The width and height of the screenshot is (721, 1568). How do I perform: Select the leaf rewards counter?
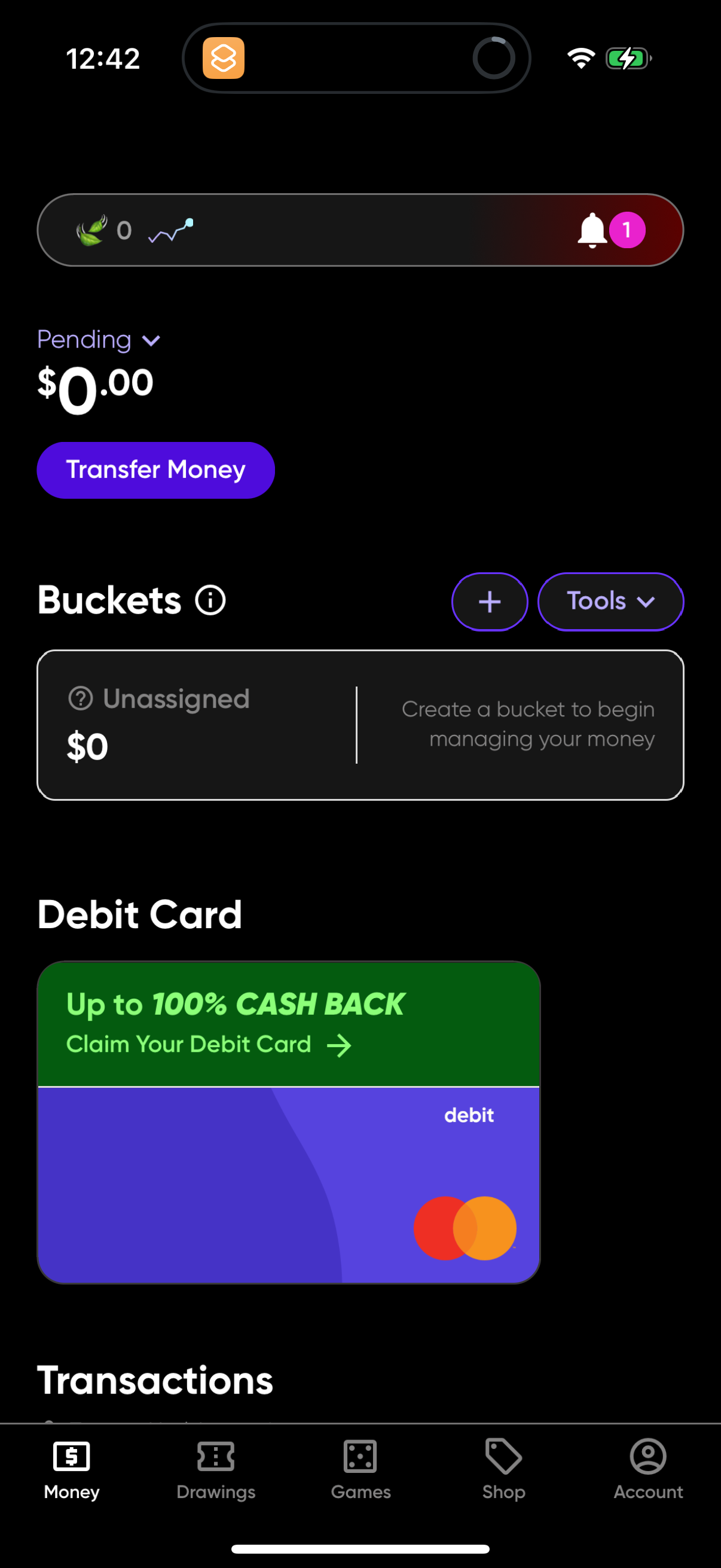92,230
